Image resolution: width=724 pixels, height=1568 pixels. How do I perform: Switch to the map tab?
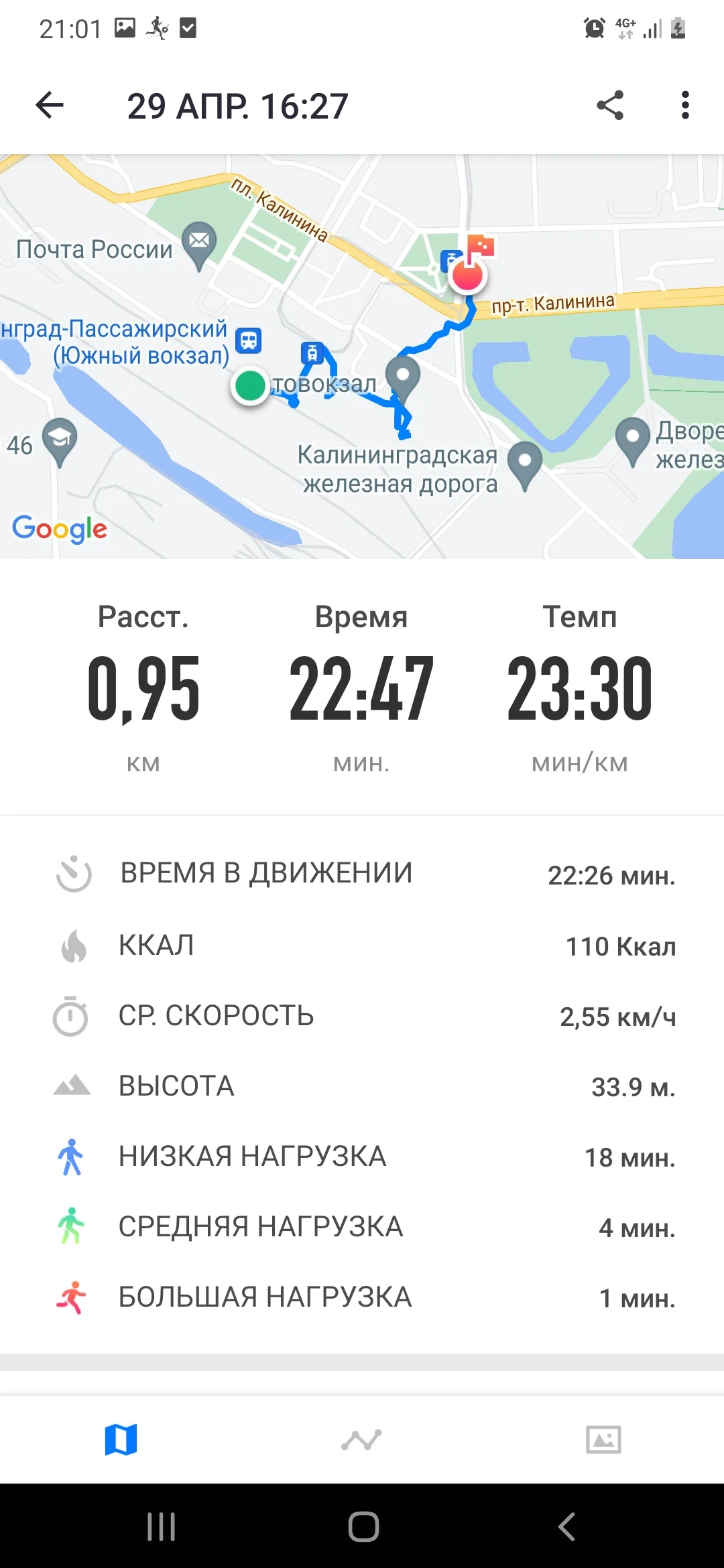(x=121, y=1439)
